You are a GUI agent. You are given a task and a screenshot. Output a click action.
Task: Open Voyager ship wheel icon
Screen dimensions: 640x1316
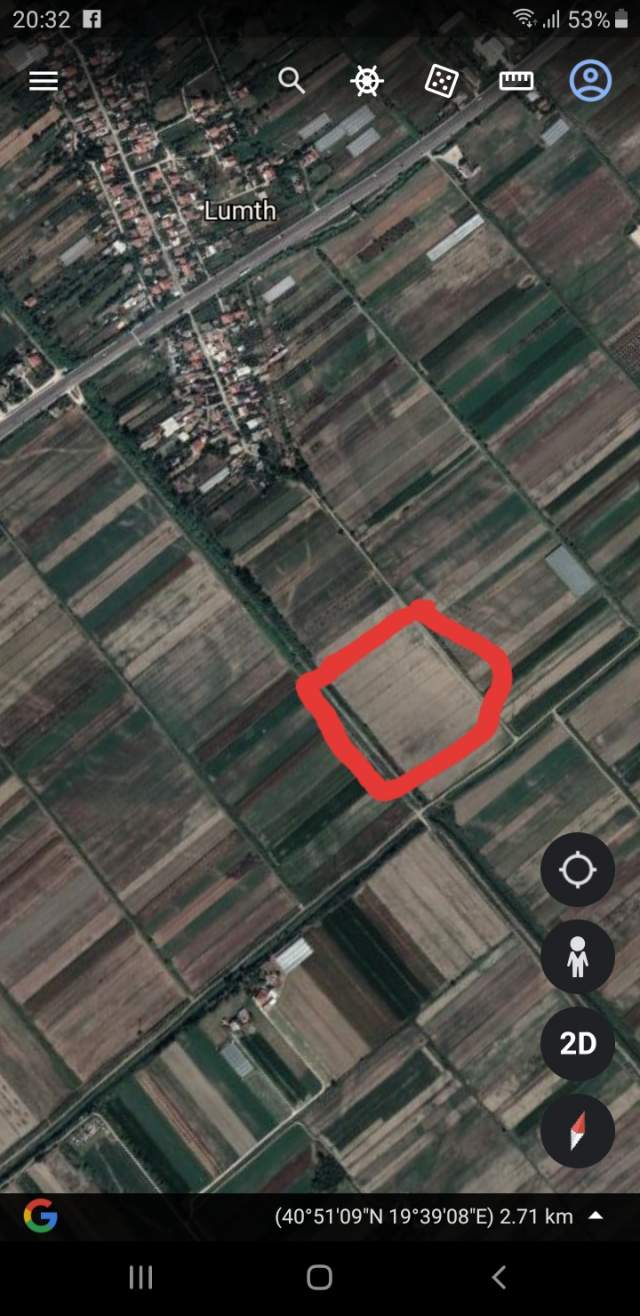(367, 81)
